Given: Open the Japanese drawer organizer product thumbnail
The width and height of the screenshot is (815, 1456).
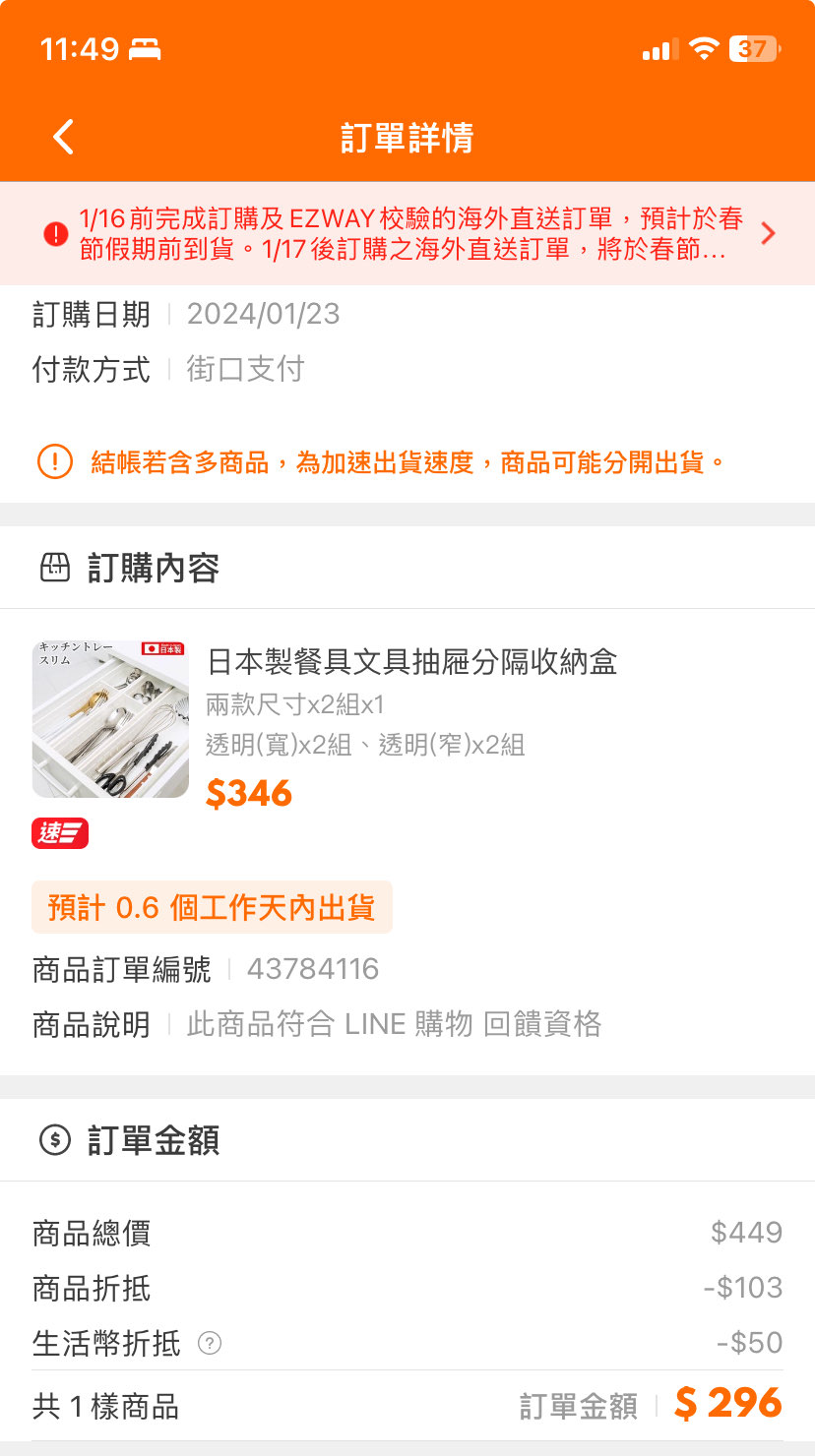Looking at the screenshot, I should click(110, 719).
